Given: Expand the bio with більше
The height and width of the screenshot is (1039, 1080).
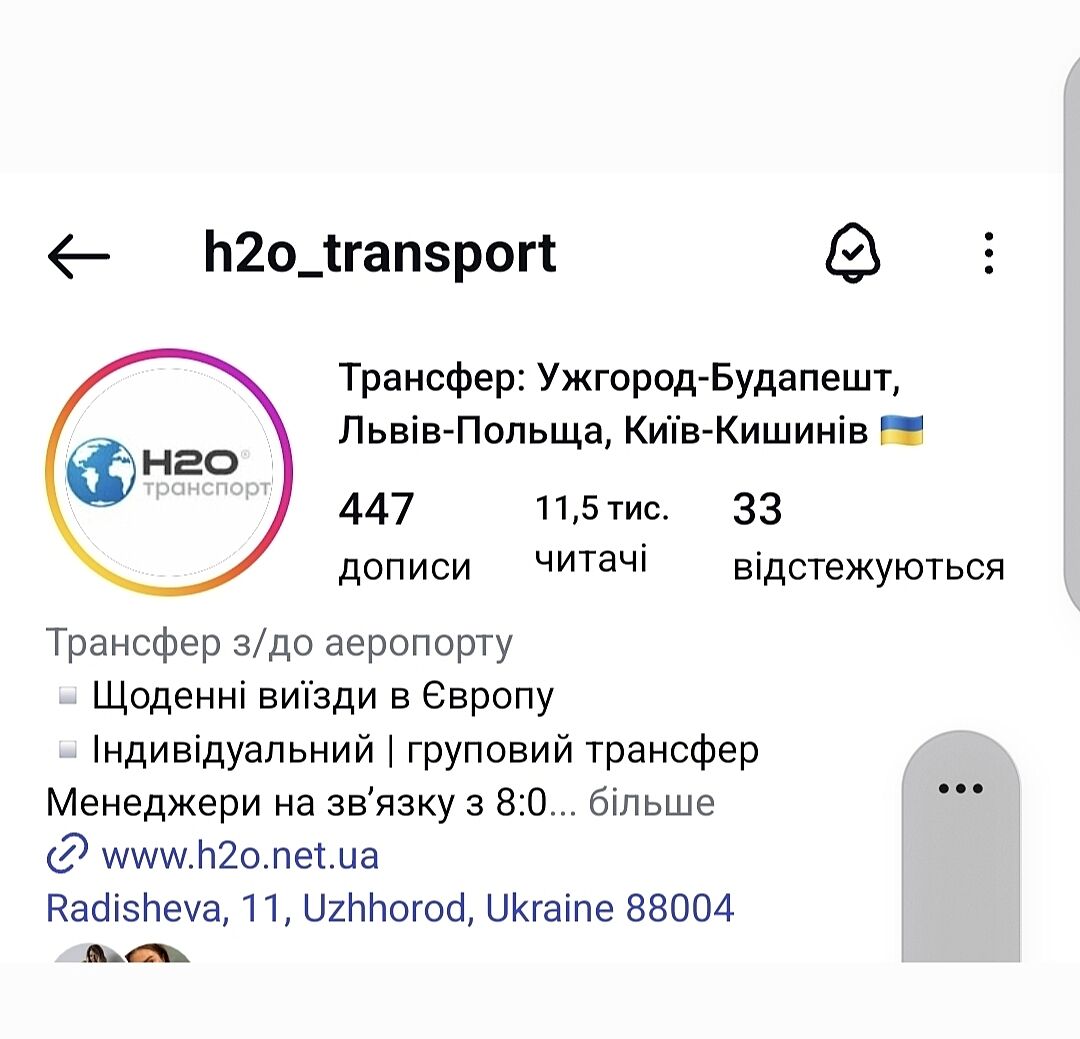Looking at the screenshot, I should pyautogui.click(x=651, y=802).
